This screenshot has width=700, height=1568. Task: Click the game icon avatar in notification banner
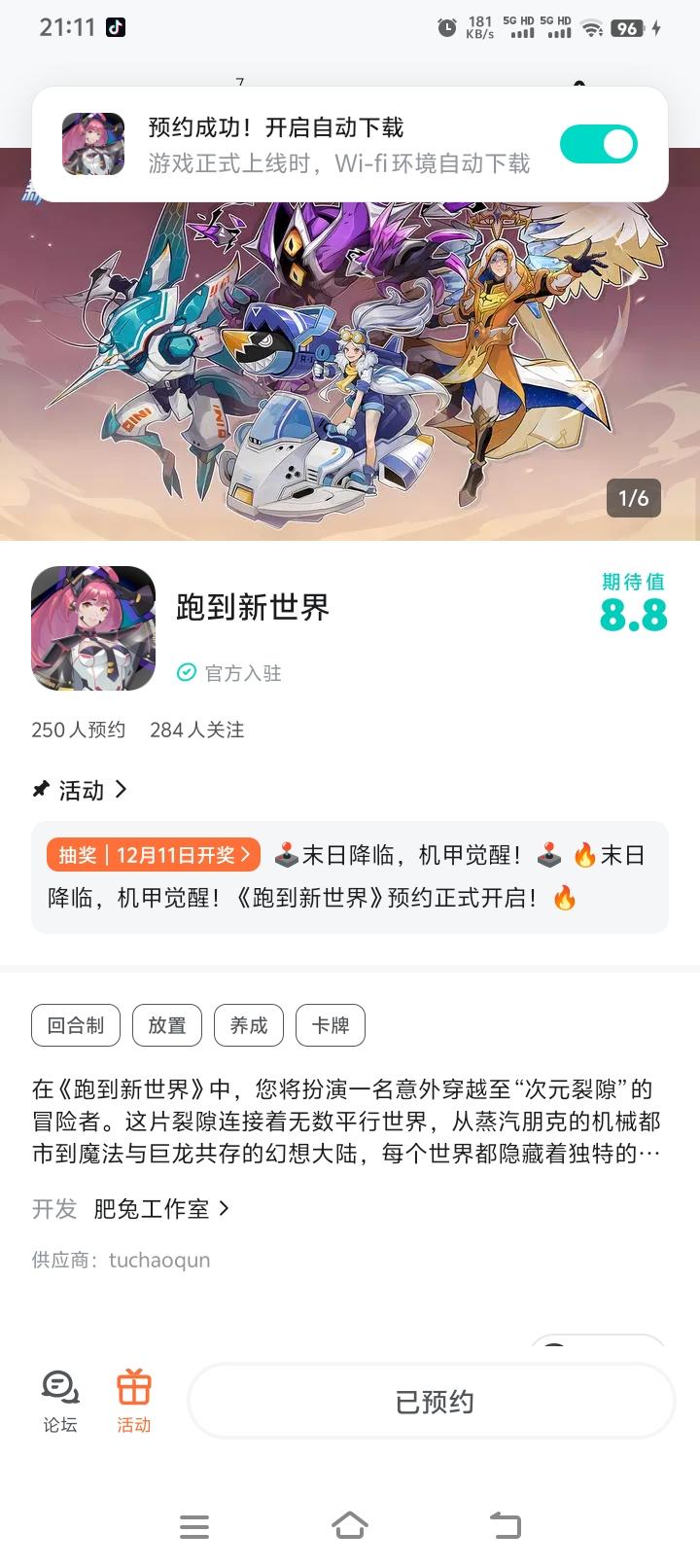pos(93,144)
